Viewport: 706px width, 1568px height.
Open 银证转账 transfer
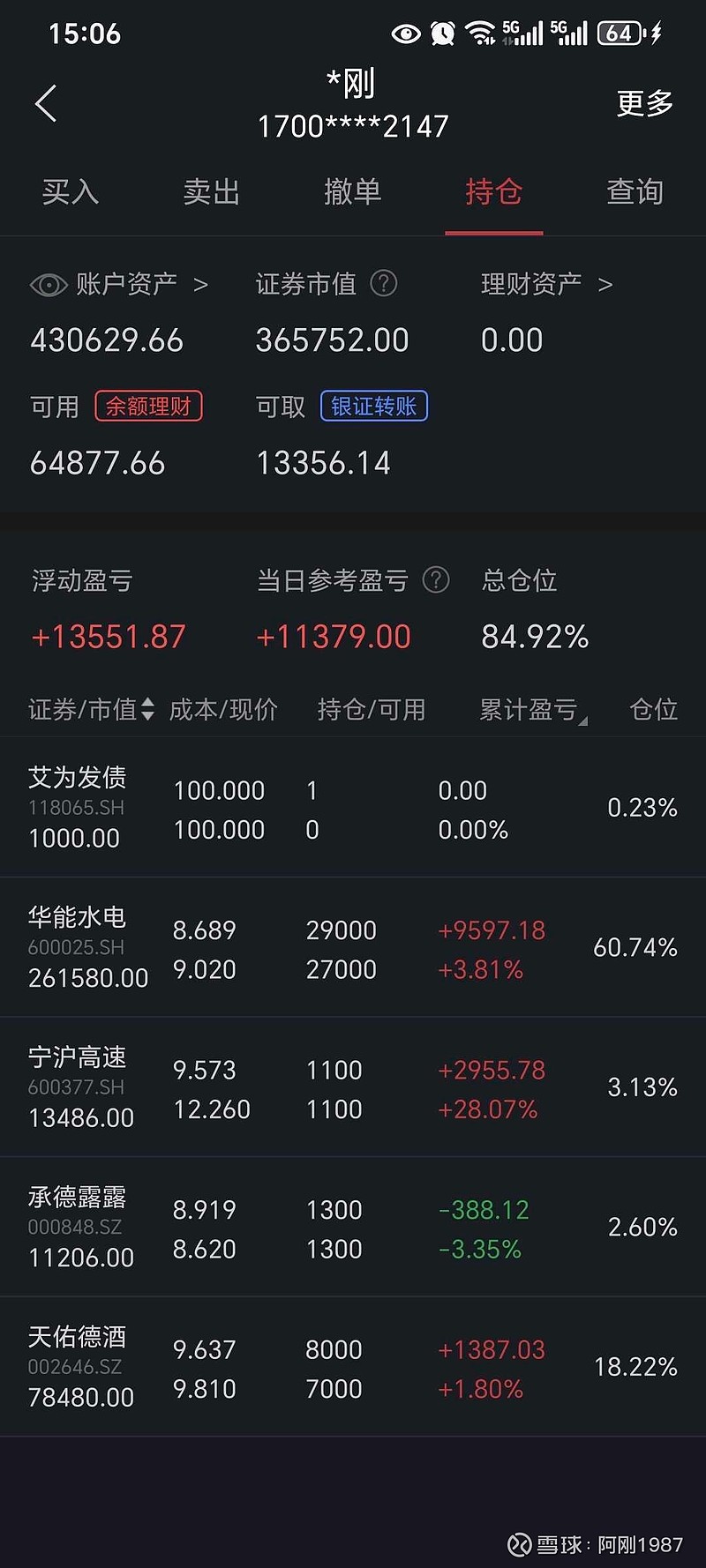pos(373,406)
